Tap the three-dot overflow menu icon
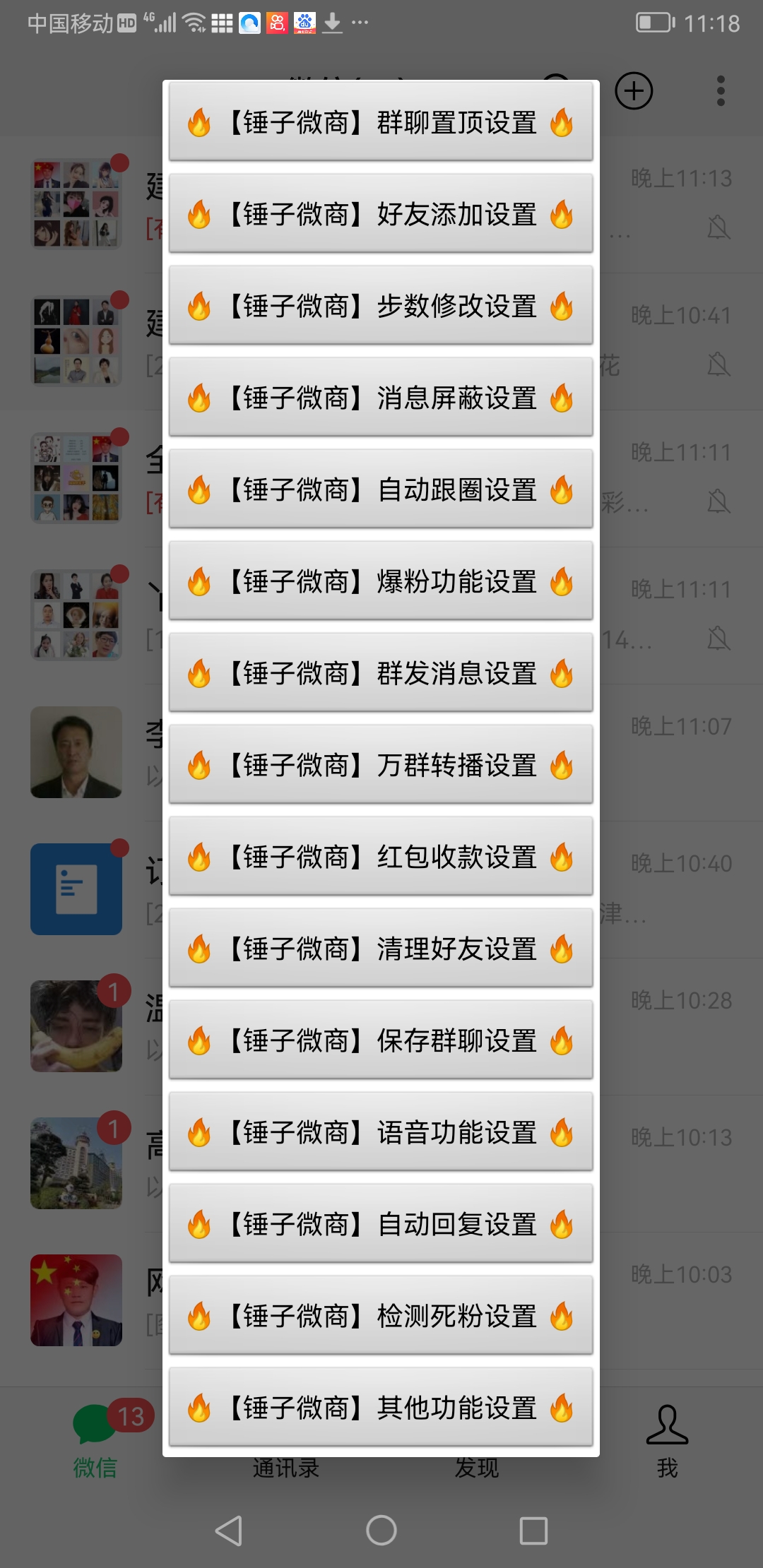Viewport: 763px width, 1568px height. coord(719,91)
